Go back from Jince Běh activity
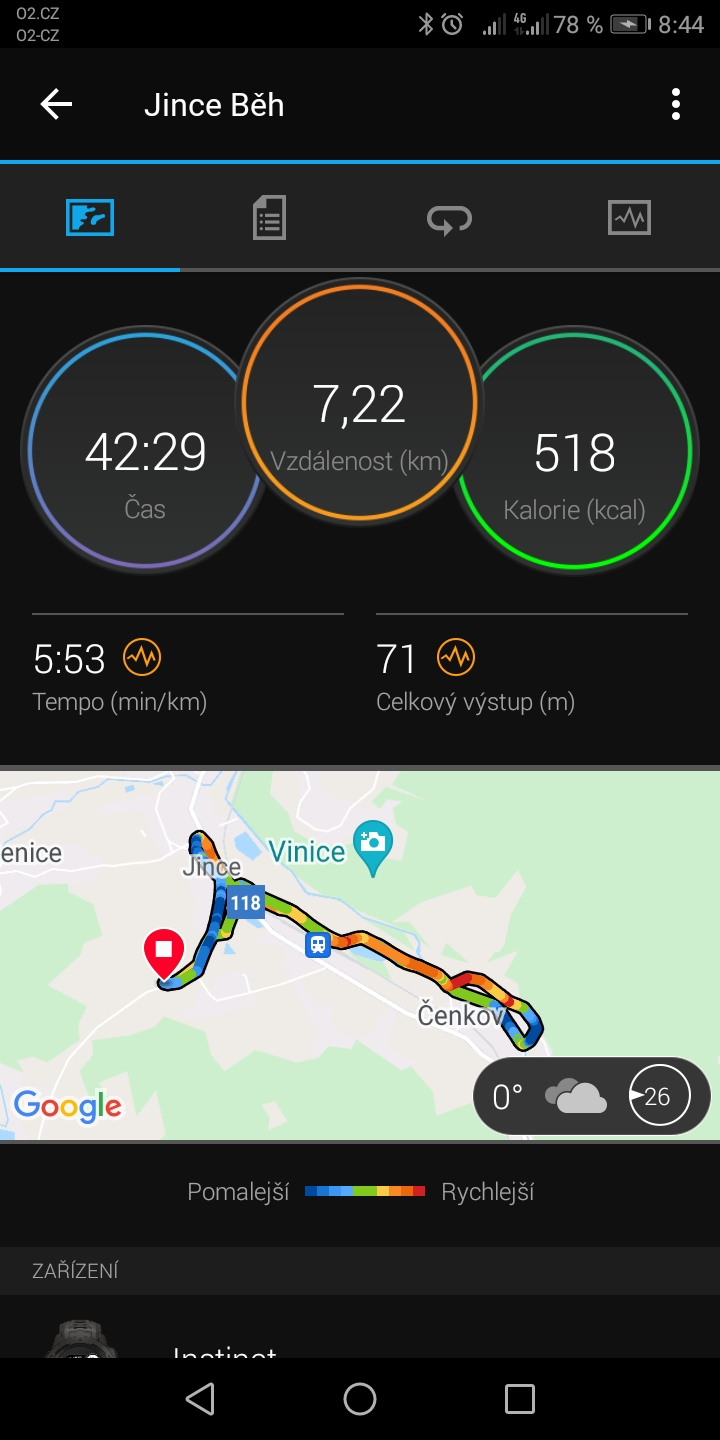The width and height of the screenshot is (720, 1440). click(x=56, y=105)
